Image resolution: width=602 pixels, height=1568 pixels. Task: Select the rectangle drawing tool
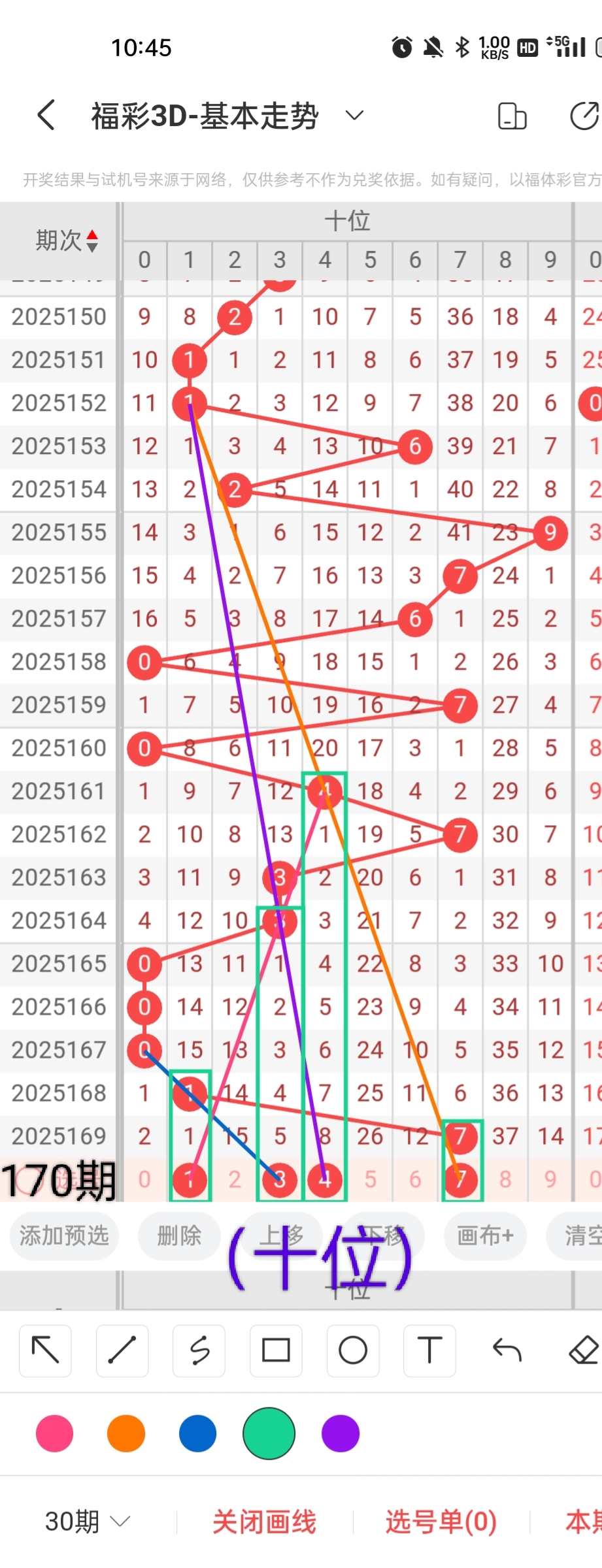click(x=276, y=1350)
